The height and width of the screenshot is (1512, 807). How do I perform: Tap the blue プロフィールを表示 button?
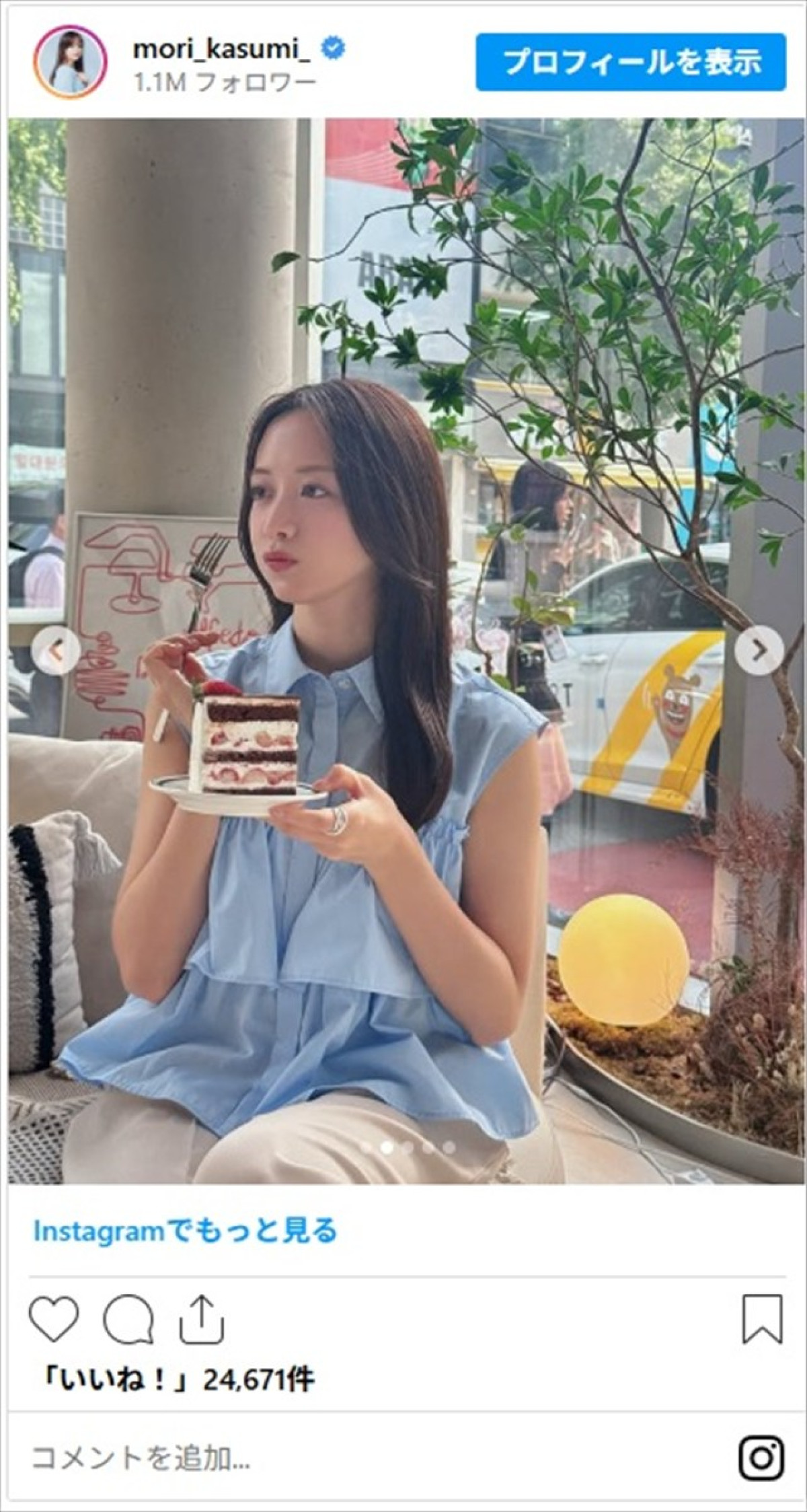tap(631, 63)
